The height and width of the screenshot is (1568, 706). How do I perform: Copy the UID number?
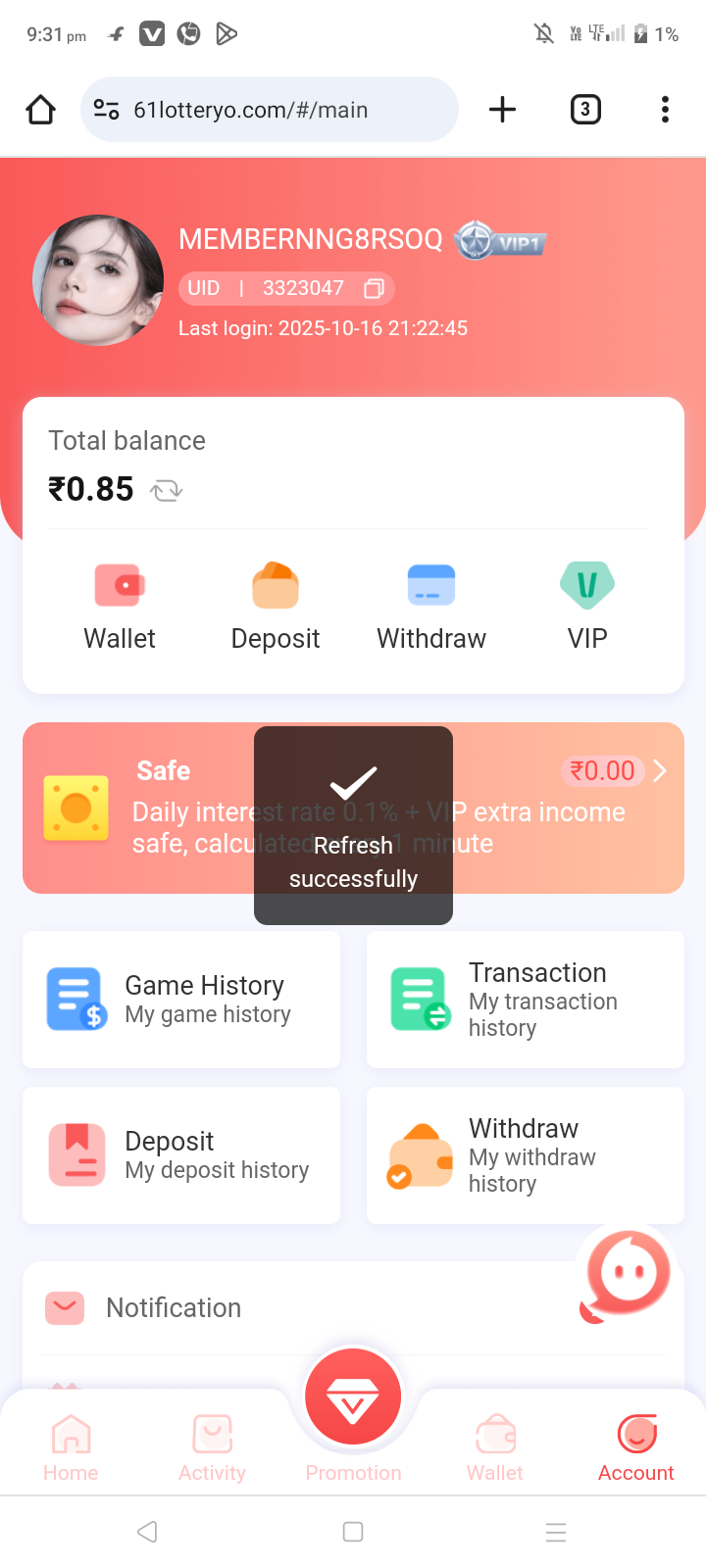[x=374, y=288]
